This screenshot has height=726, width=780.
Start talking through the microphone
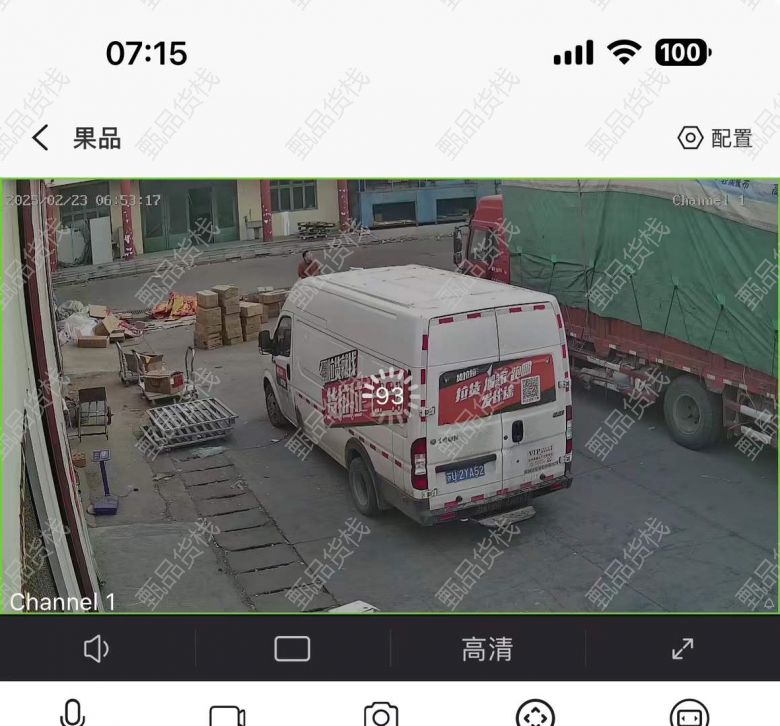pos(72,714)
